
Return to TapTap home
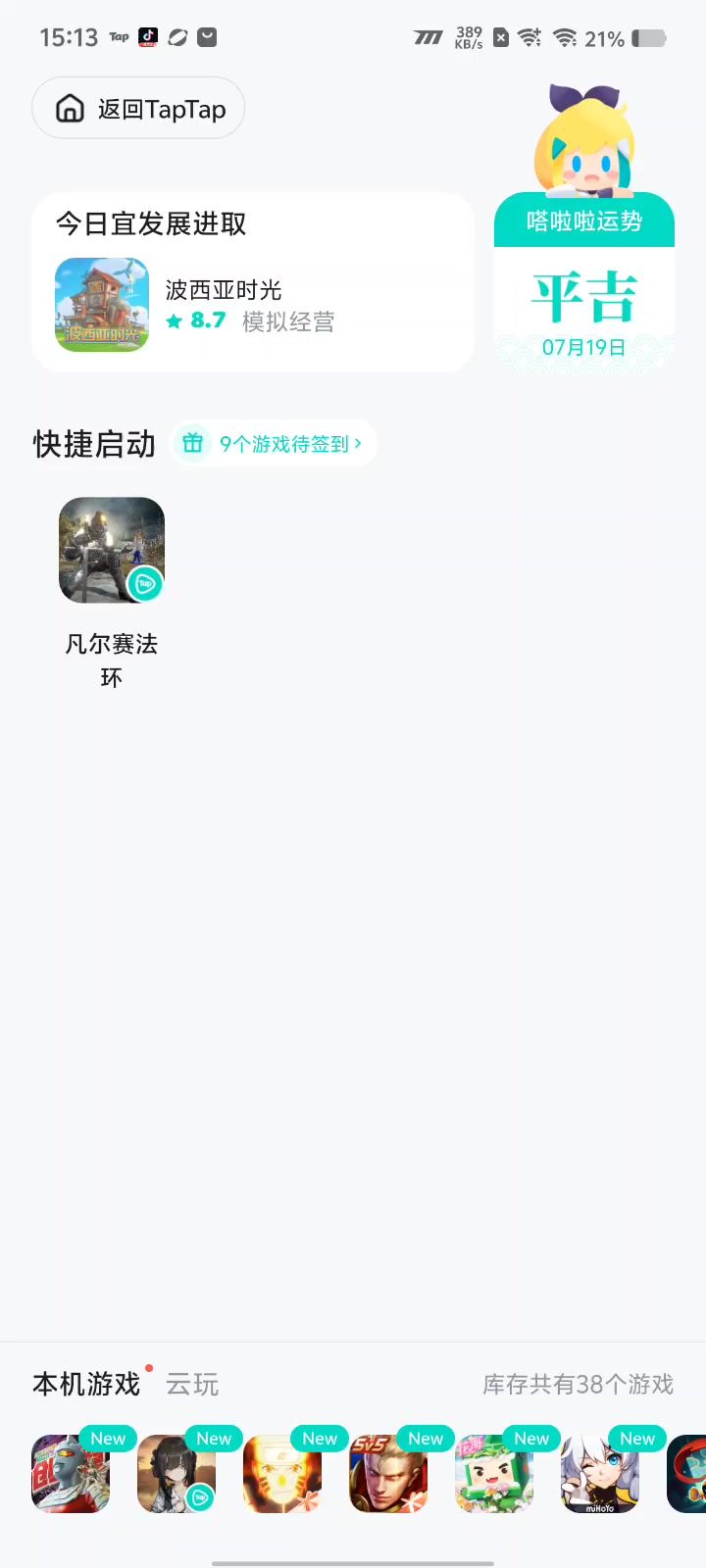(x=138, y=109)
